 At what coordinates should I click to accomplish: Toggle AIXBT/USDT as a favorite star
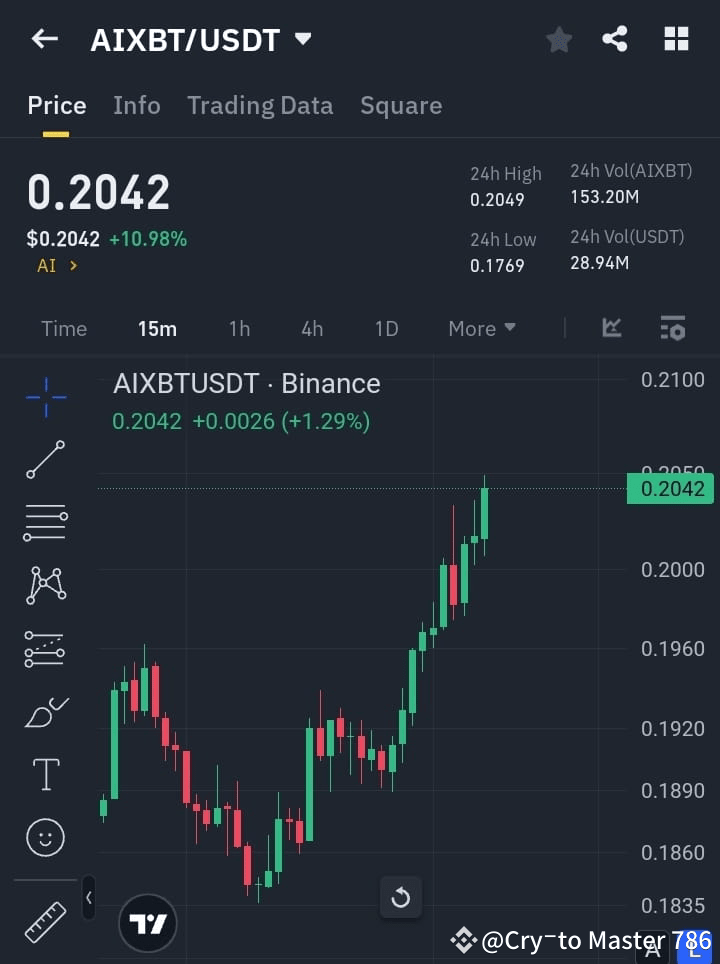(558, 39)
